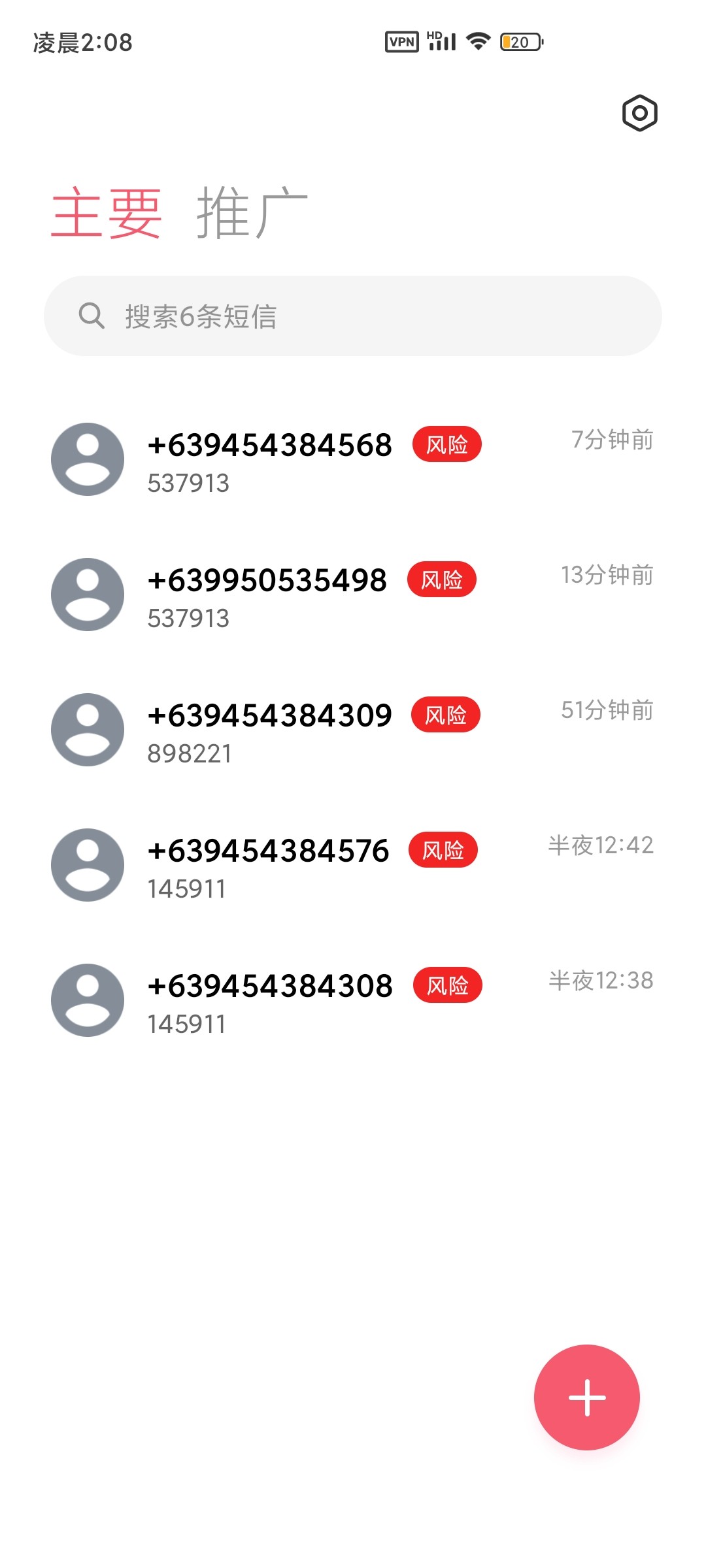Screen dimensions: 706x1568
Task: View the message from +639454384308
Action: (353, 1001)
